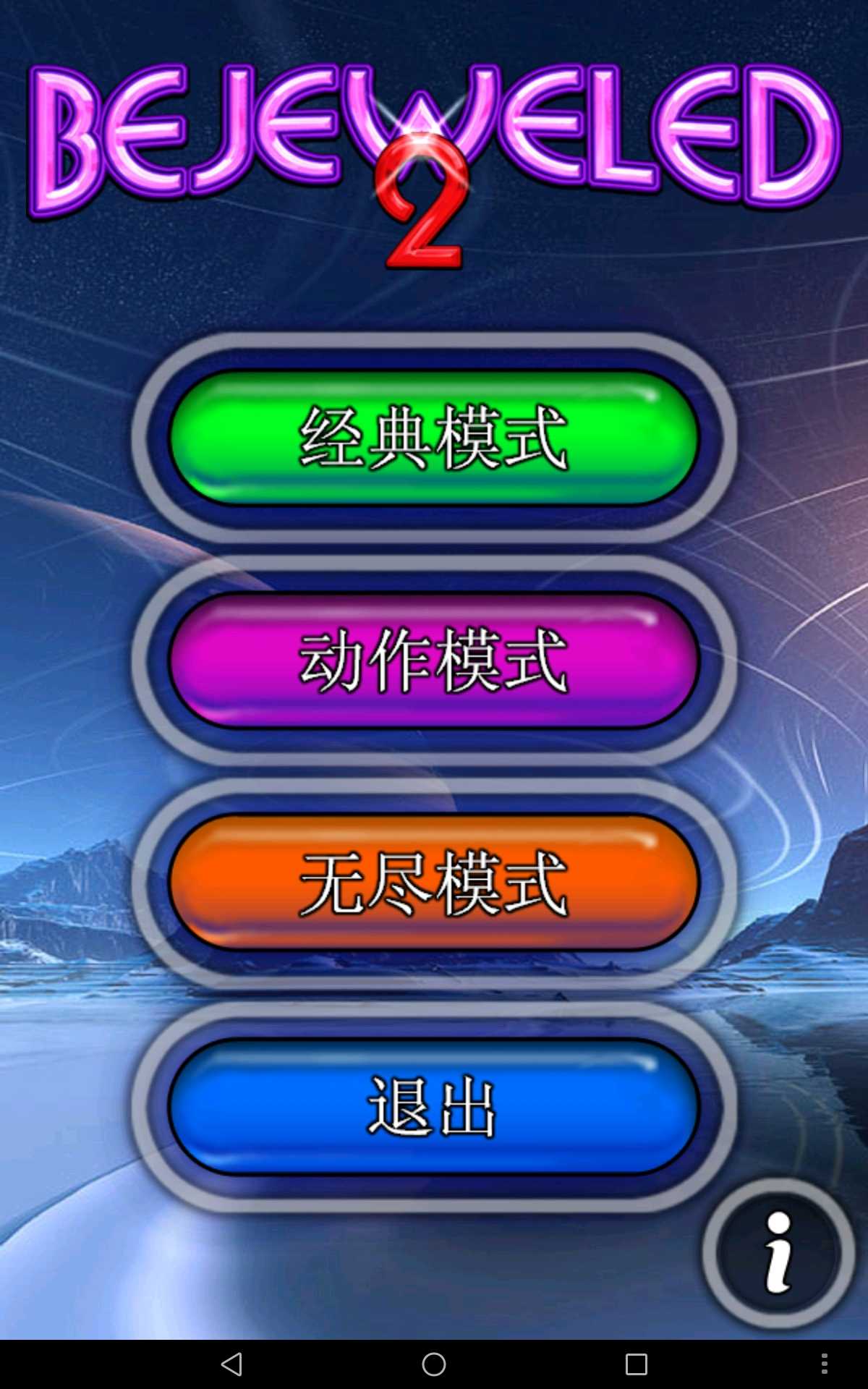The image size is (868, 1389).
Task: Start the green 经典模式 classic mode
Action: click(434, 438)
